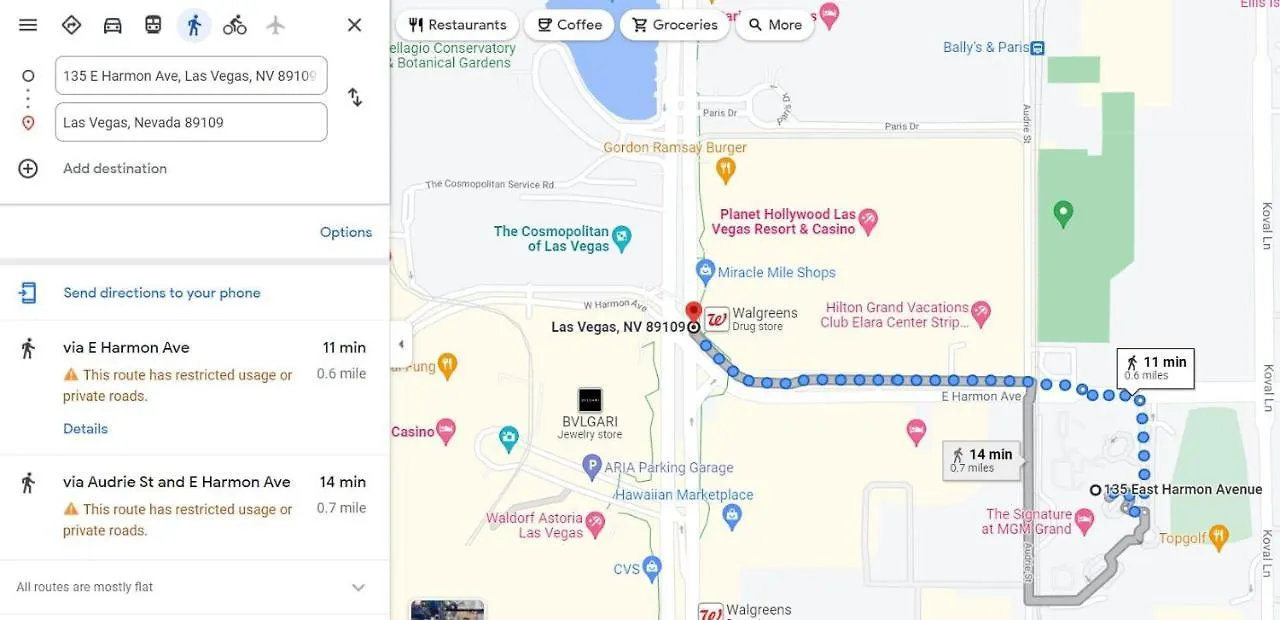Screen dimensions: 1280x620
Task: Open the hamburger menu
Action: tap(28, 25)
